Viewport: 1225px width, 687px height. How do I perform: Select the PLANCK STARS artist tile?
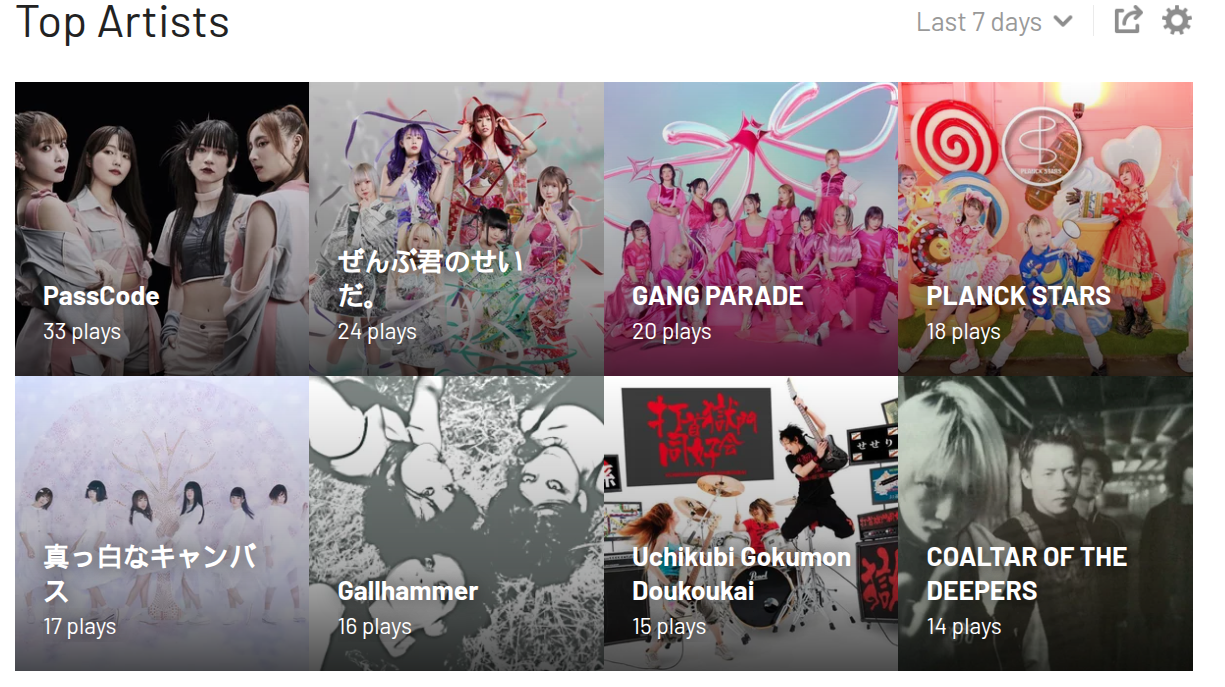tap(1045, 228)
